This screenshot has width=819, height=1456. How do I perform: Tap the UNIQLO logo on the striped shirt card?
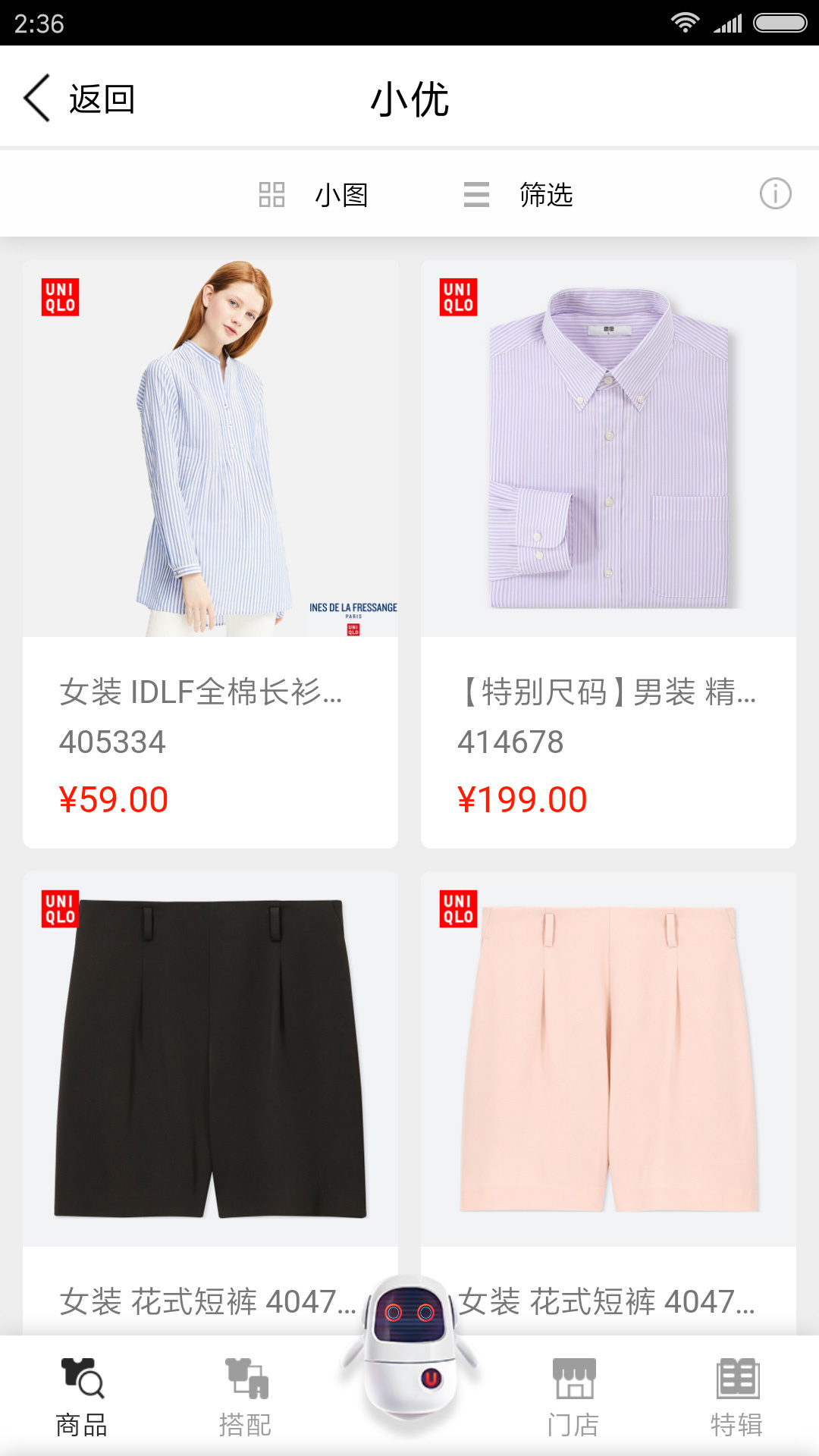coord(458,301)
